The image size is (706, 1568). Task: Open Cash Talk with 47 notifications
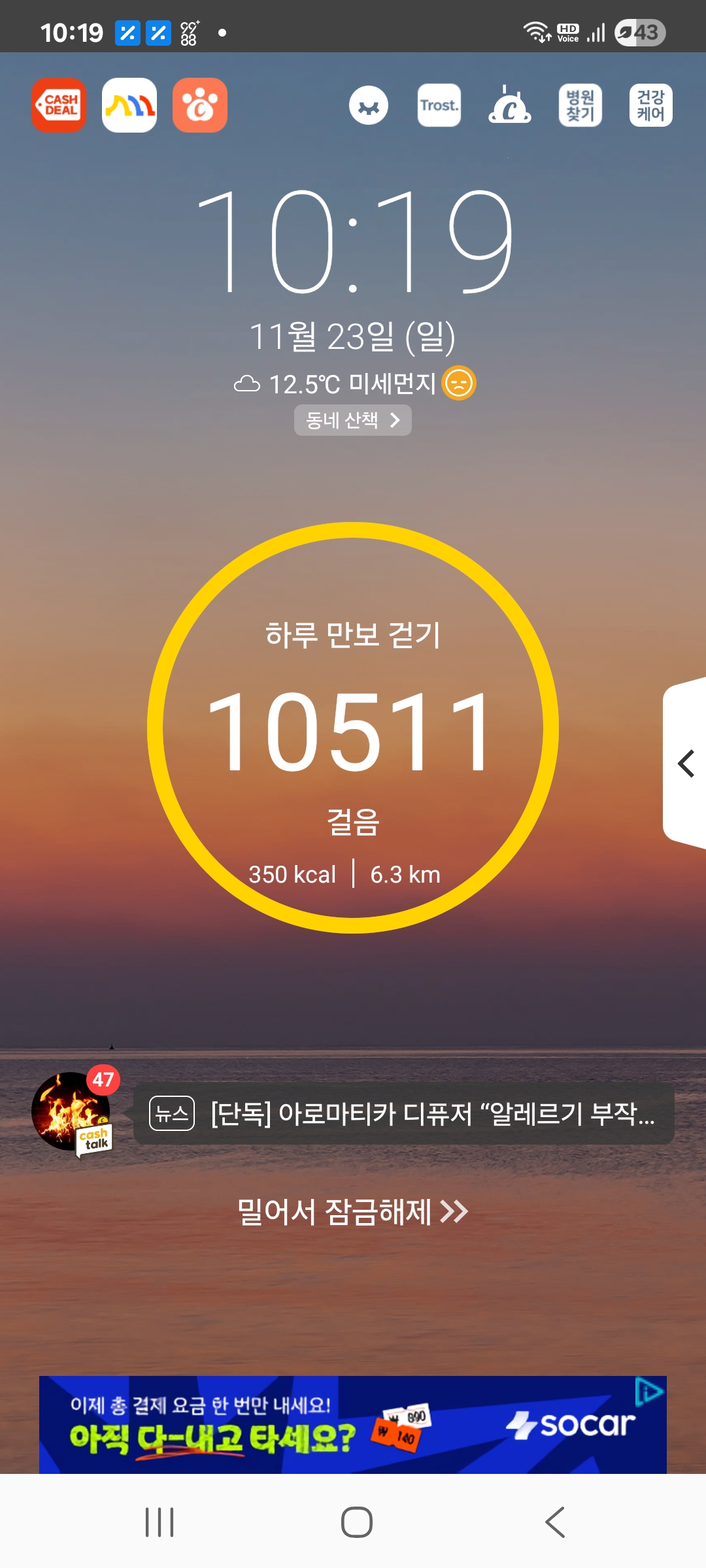72,1112
